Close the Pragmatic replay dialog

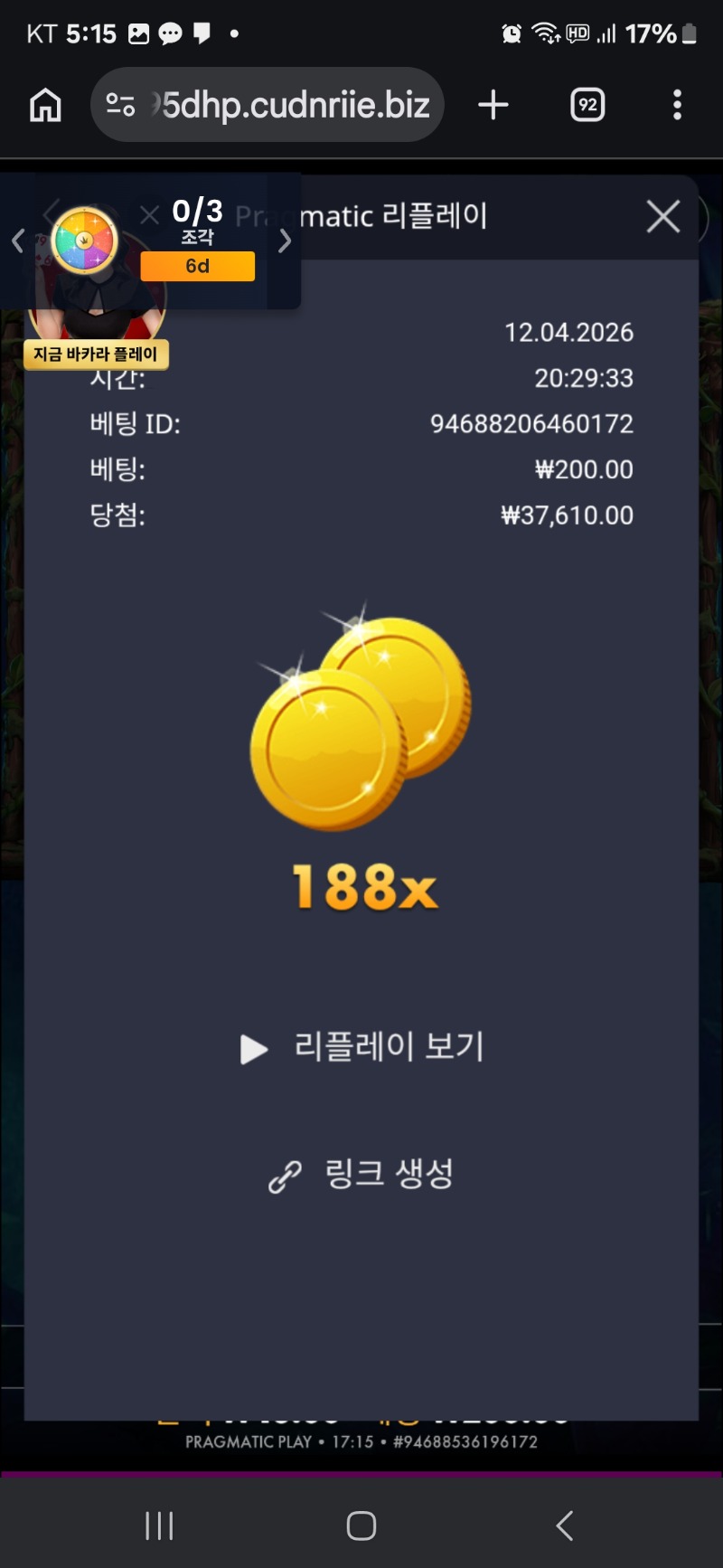[662, 217]
